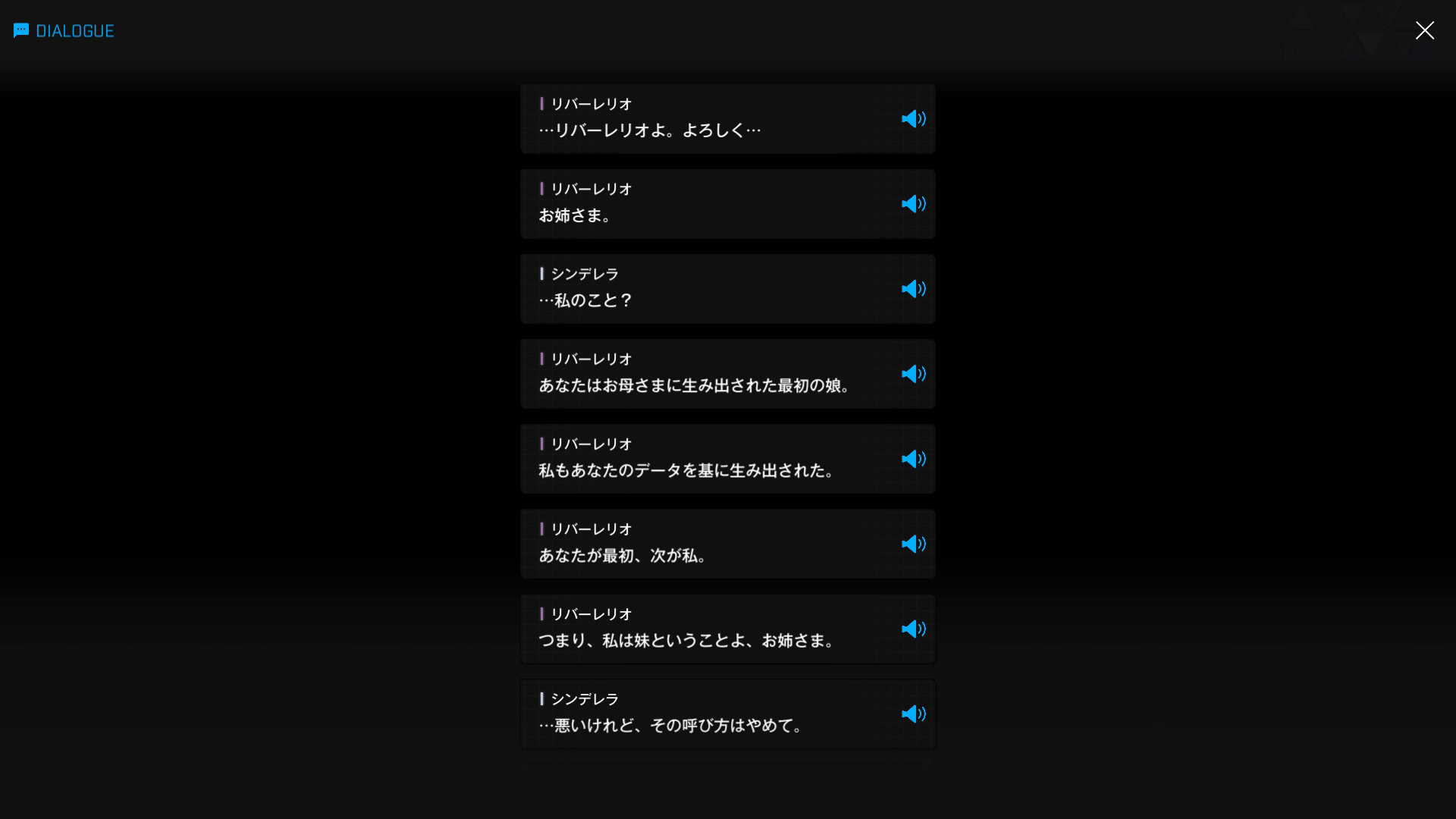Play voice for 'お姉さま。' line
Screen dimensions: 1456x819
913,204
